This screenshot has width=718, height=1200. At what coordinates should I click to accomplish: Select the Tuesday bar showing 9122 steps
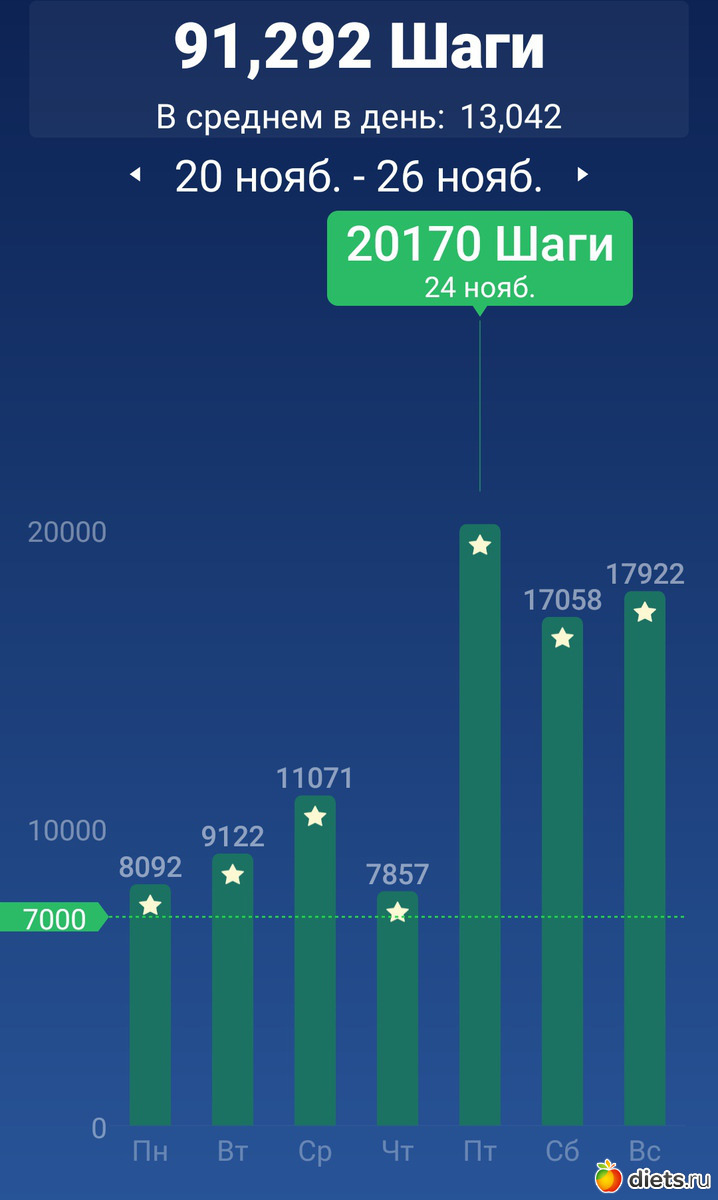click(x=232, y=990)
